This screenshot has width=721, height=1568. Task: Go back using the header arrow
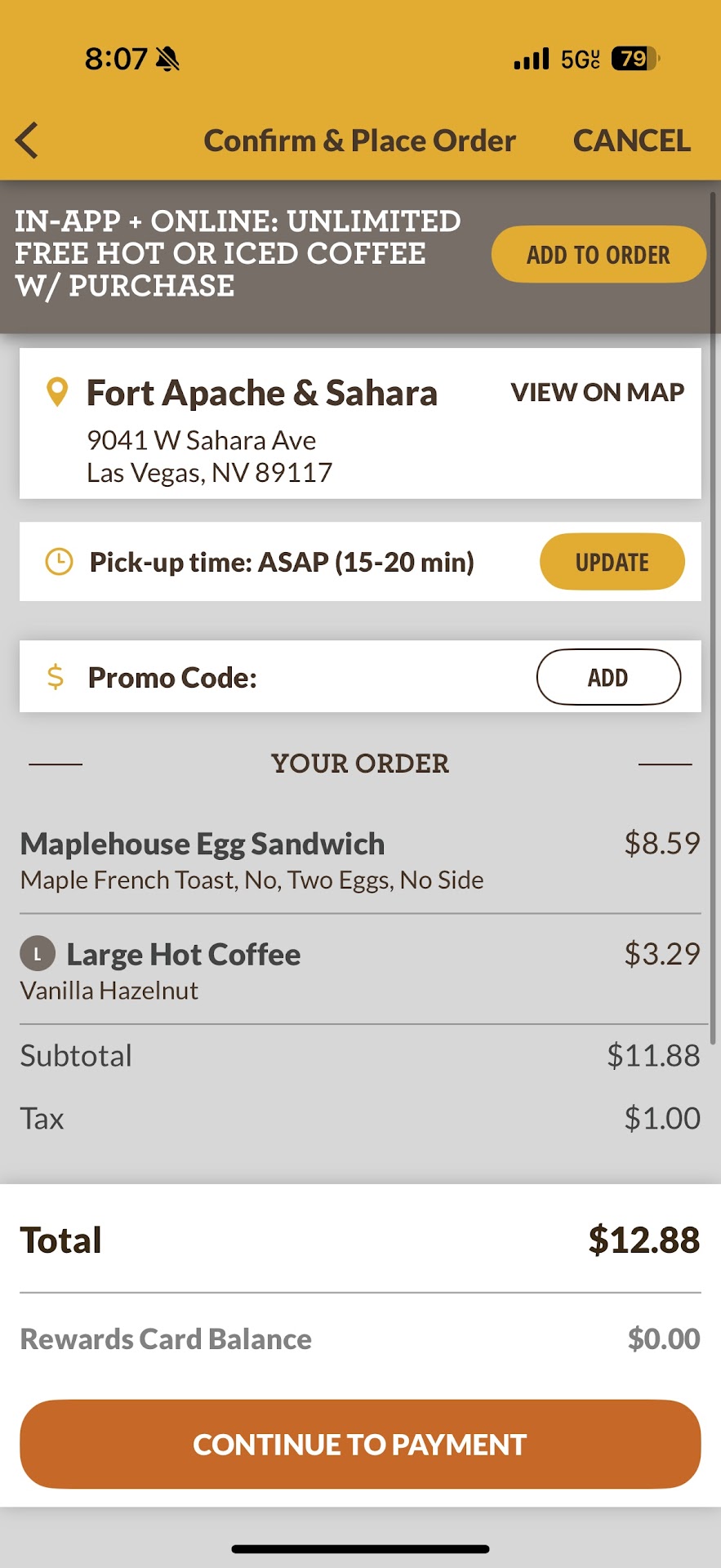point(28,140)
